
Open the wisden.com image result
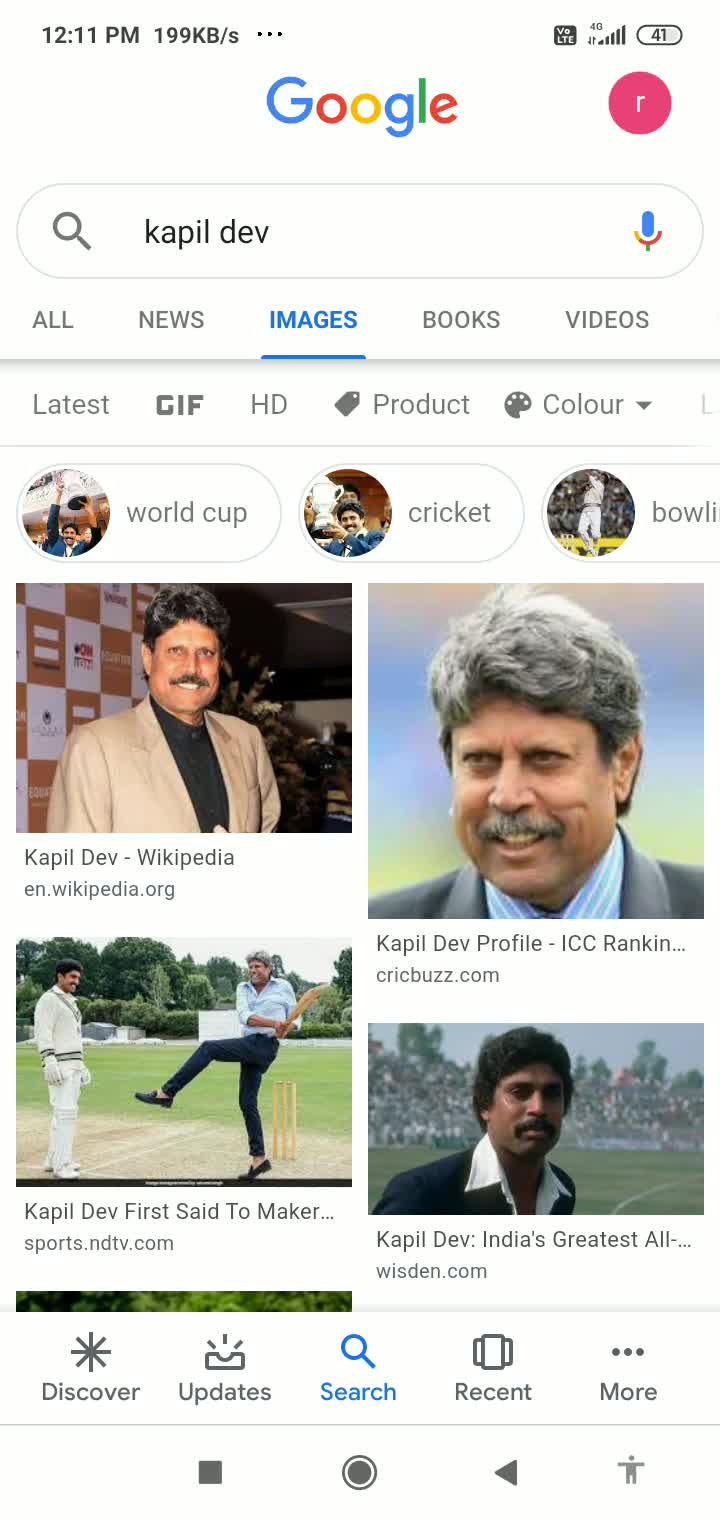coord(536,1119)
